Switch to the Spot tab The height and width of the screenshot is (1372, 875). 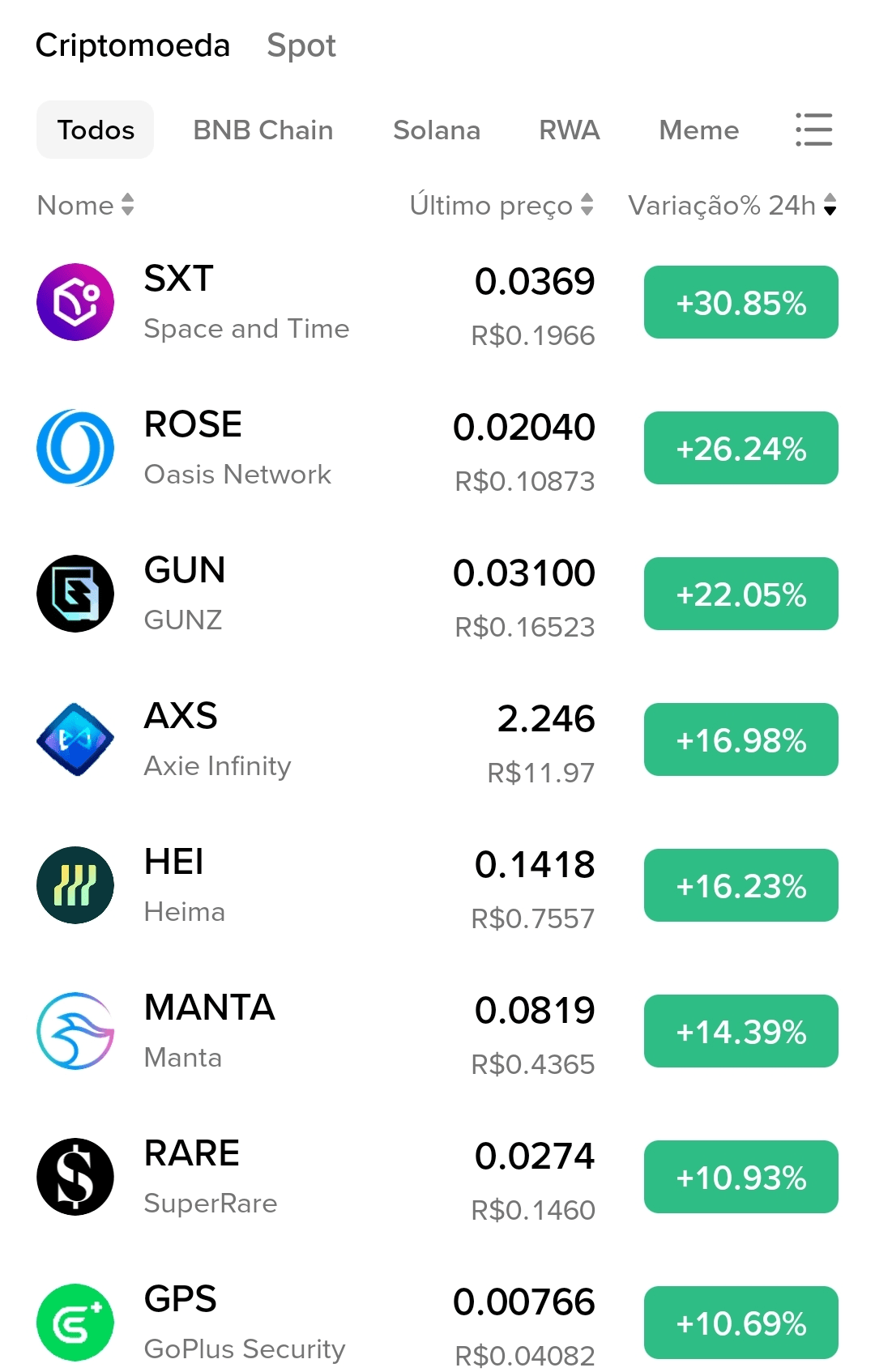[301, 45]
